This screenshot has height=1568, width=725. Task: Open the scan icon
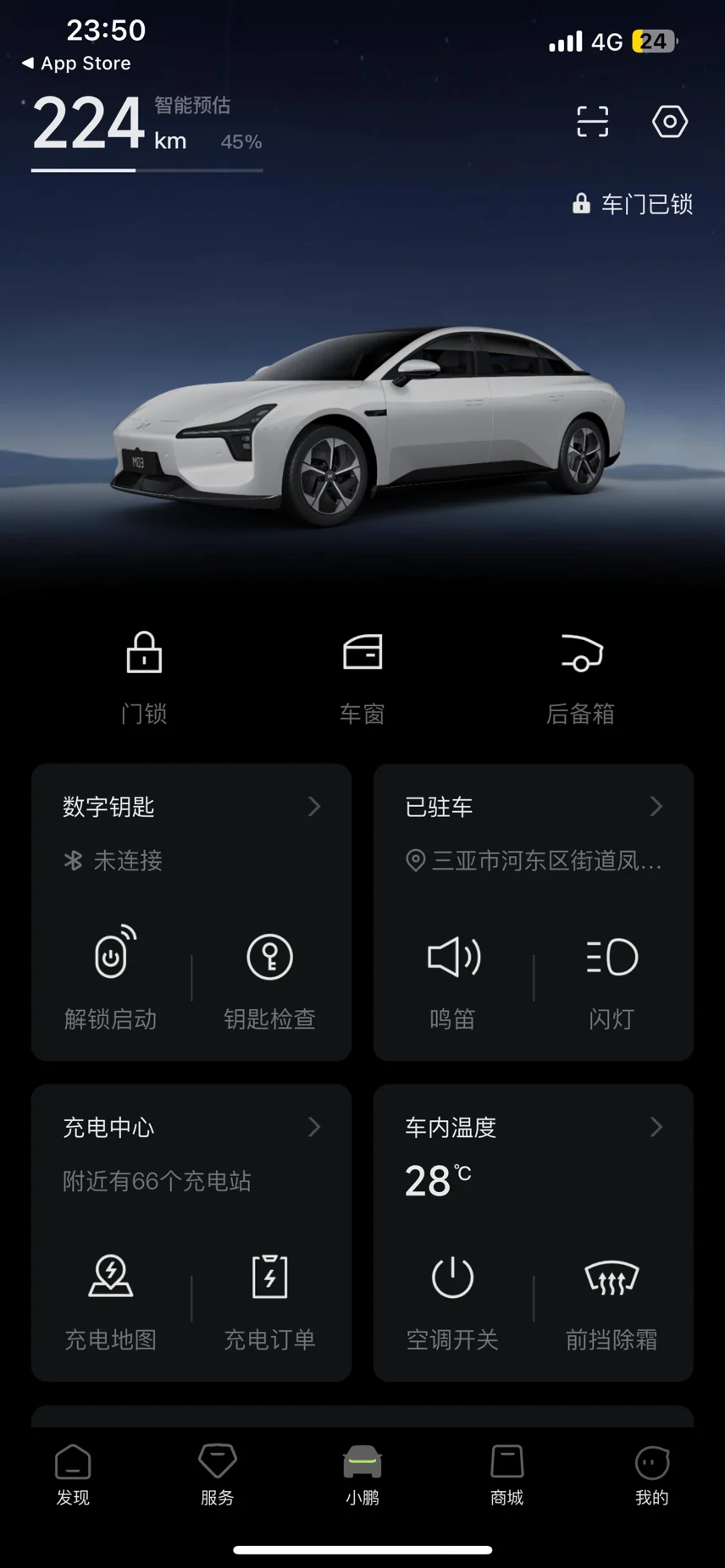click(592, 122)
